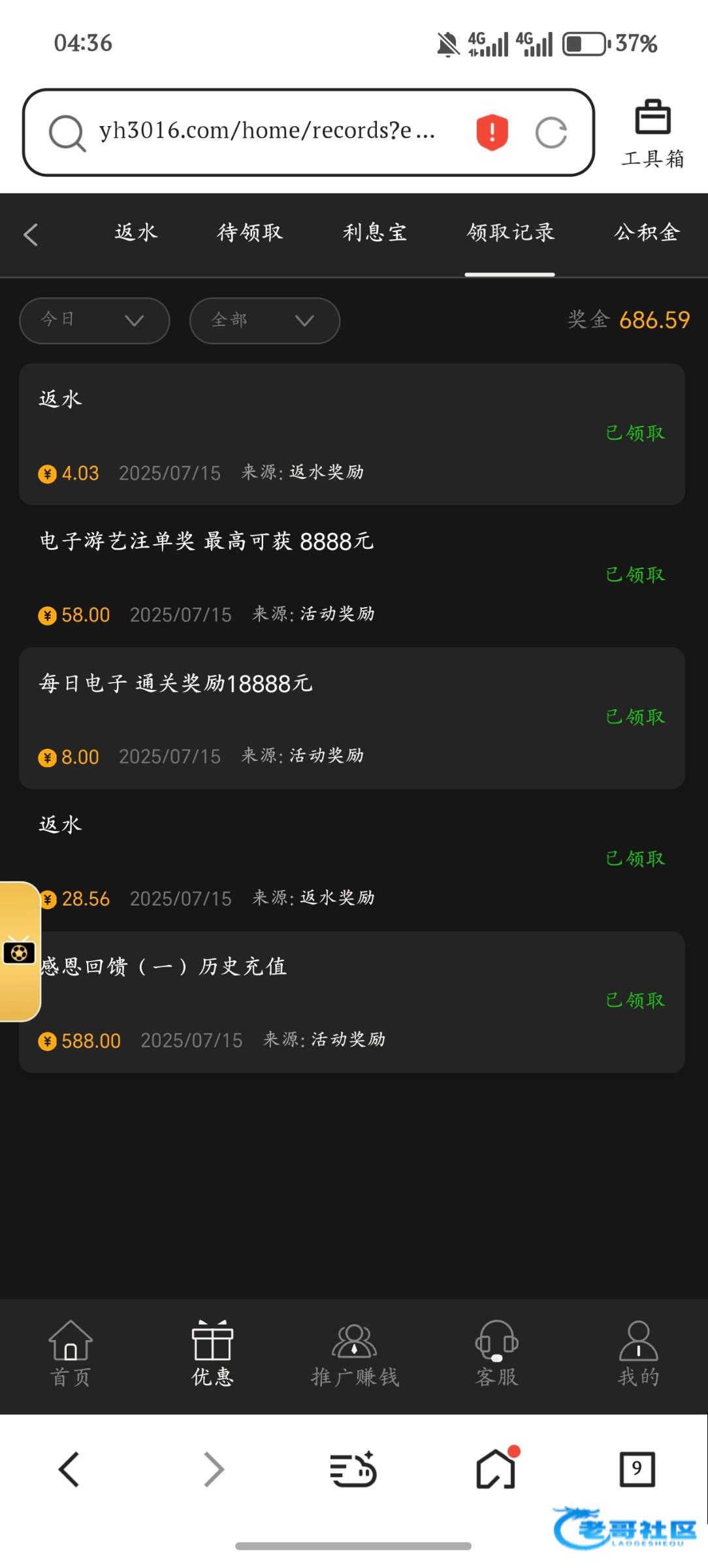Go to the browser home page
This screenshot has width=708, height=1568.
[x=497, y=1468]
